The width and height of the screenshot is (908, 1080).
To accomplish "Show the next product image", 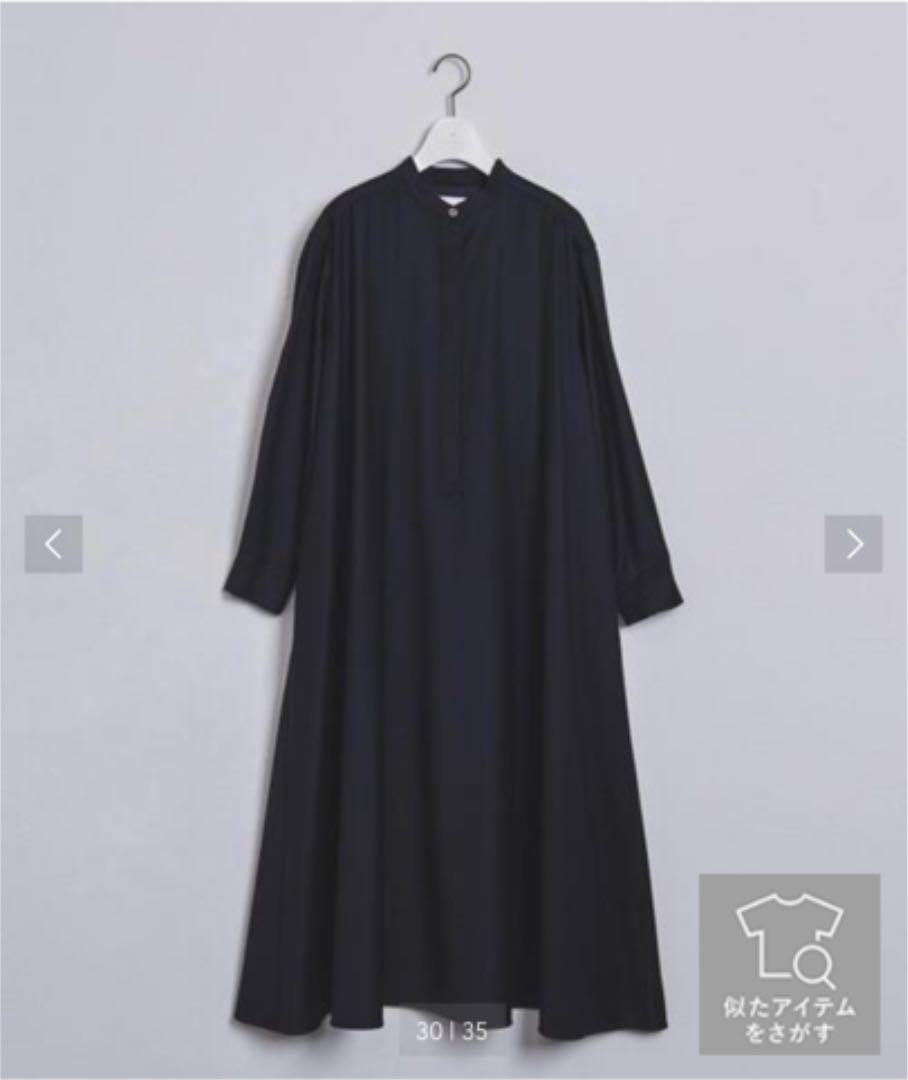I will point(853,544).
